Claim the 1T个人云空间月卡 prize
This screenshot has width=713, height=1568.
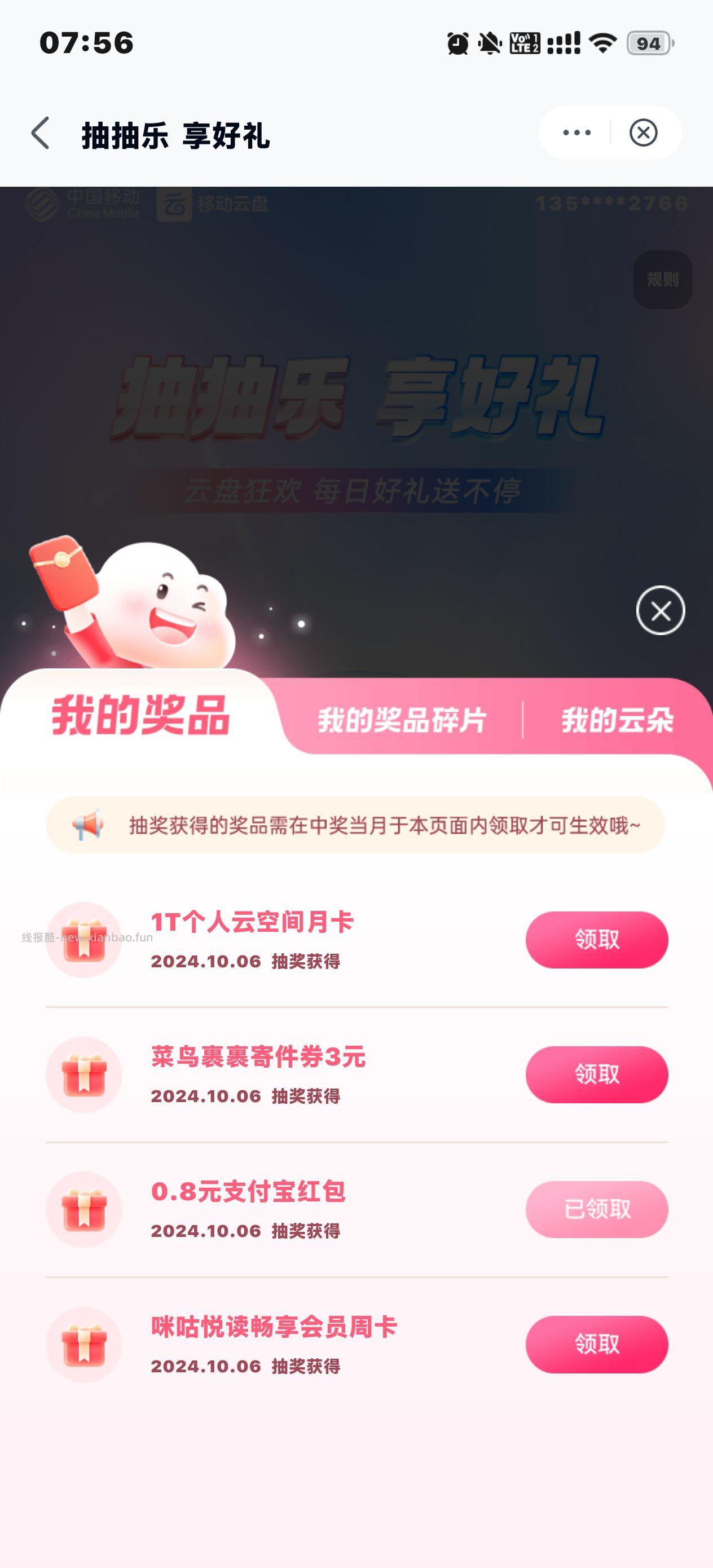596,939
